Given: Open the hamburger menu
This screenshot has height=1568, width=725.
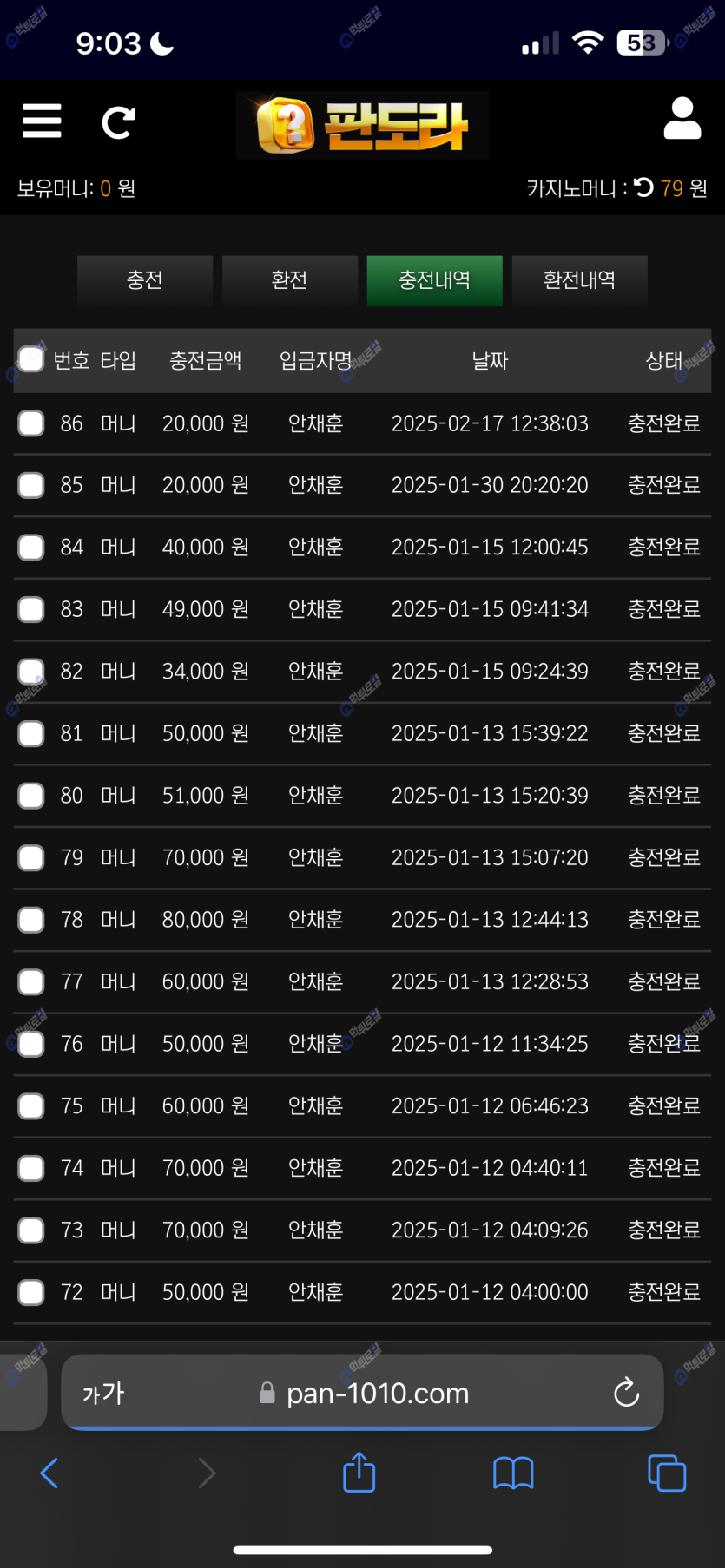Looking at the screenshot, I should (42, 121).
